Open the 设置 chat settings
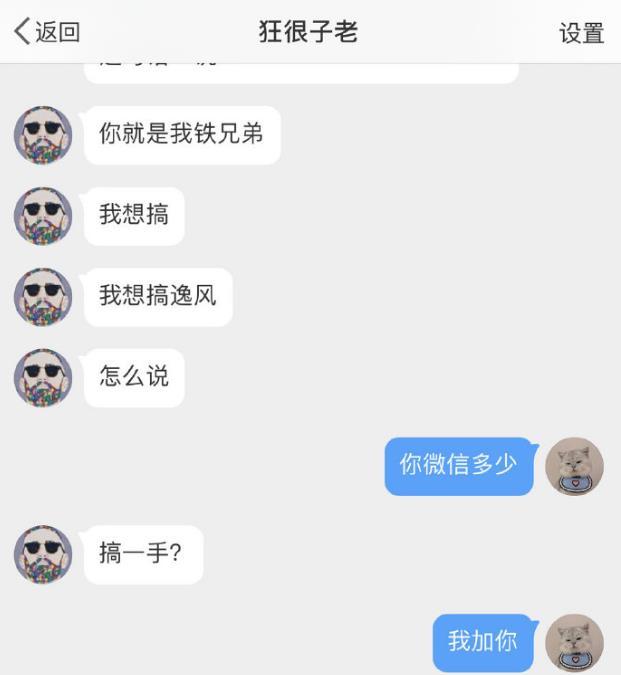This screenshot has width=621, height=675. coord(581,33)
